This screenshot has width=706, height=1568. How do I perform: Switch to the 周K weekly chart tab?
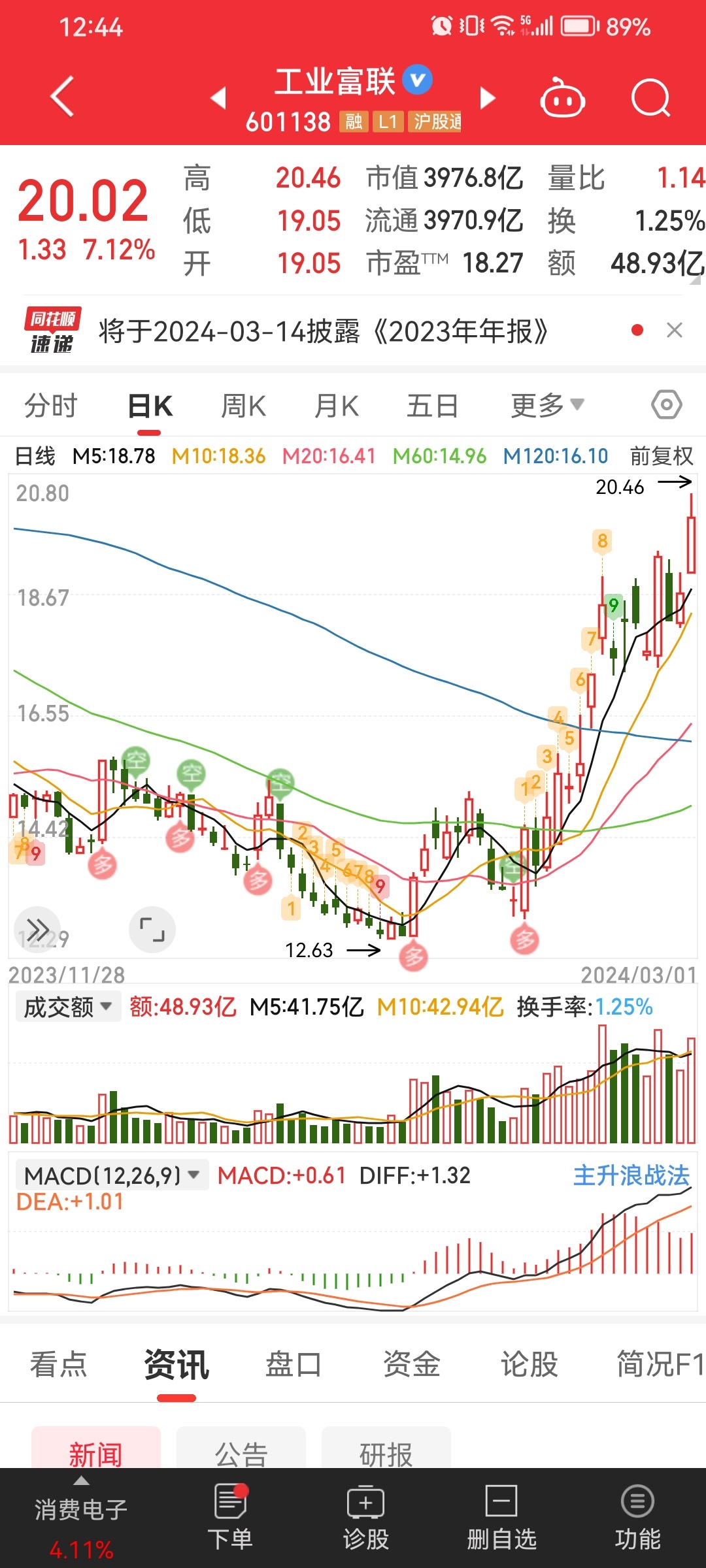pos(243,404)
